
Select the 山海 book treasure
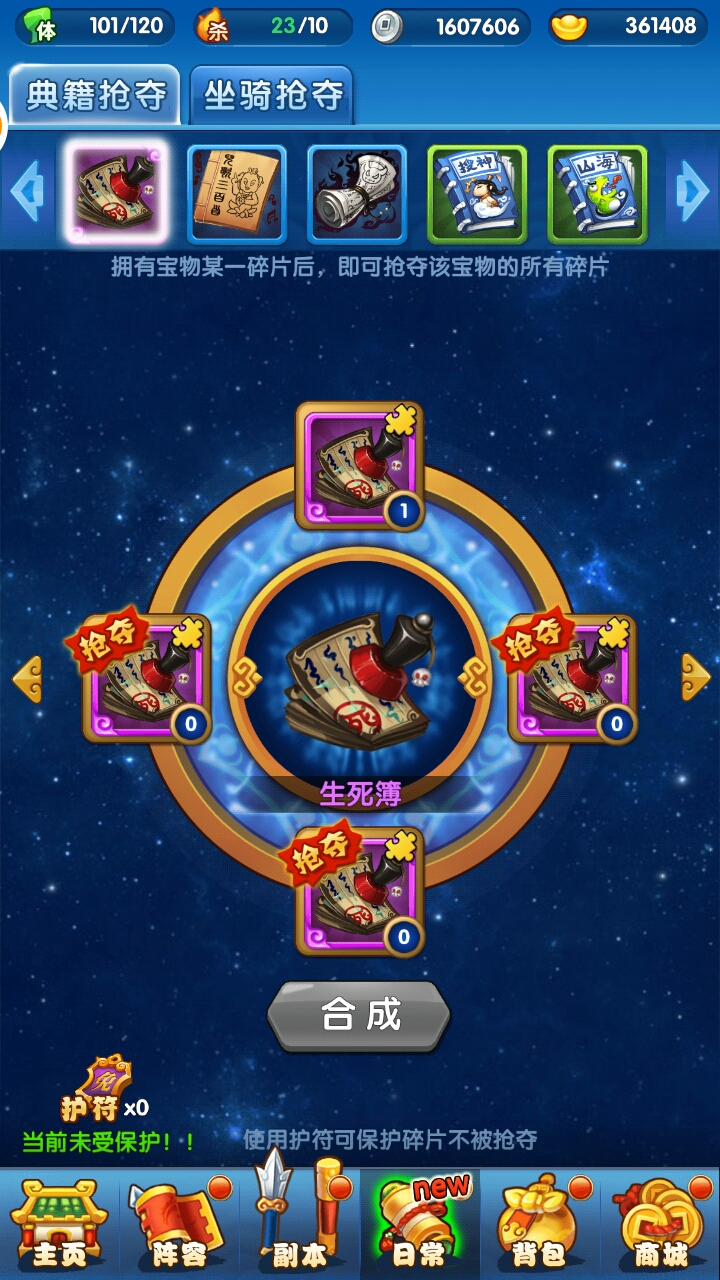point(597,193)
